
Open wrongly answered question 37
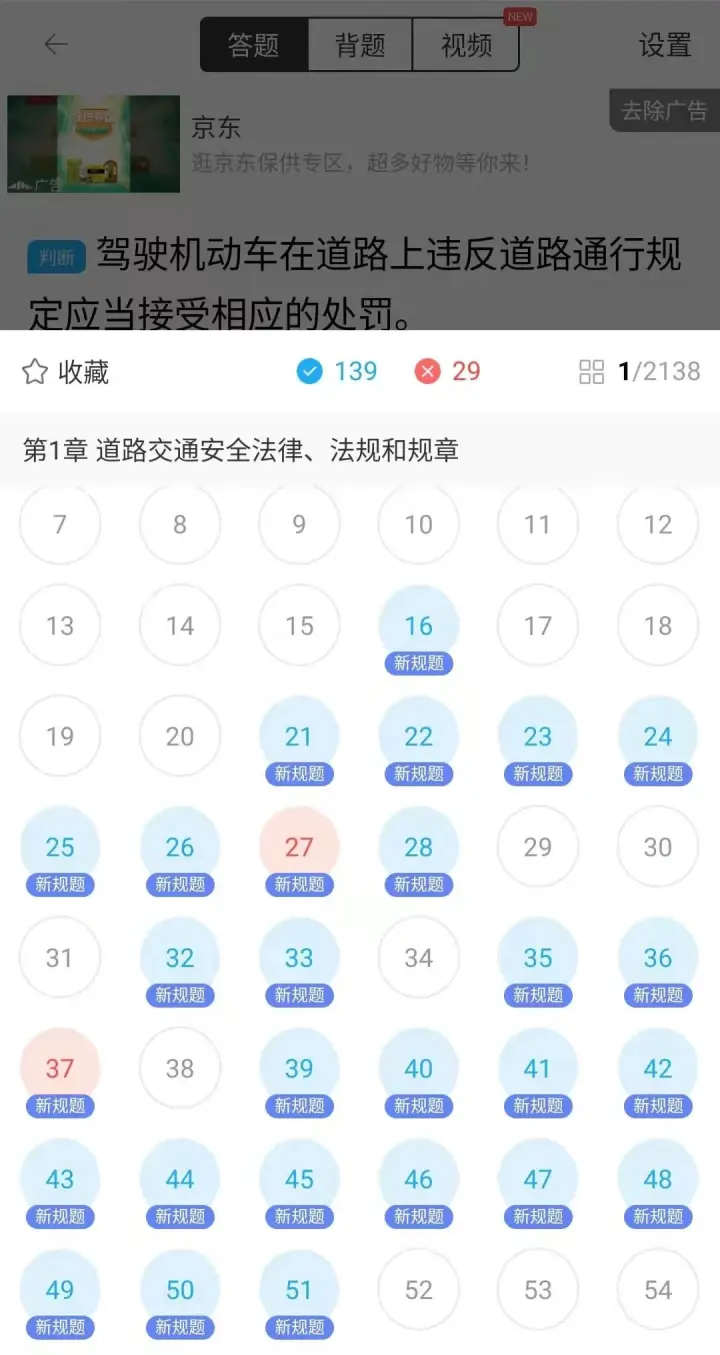coord(60,1068)
